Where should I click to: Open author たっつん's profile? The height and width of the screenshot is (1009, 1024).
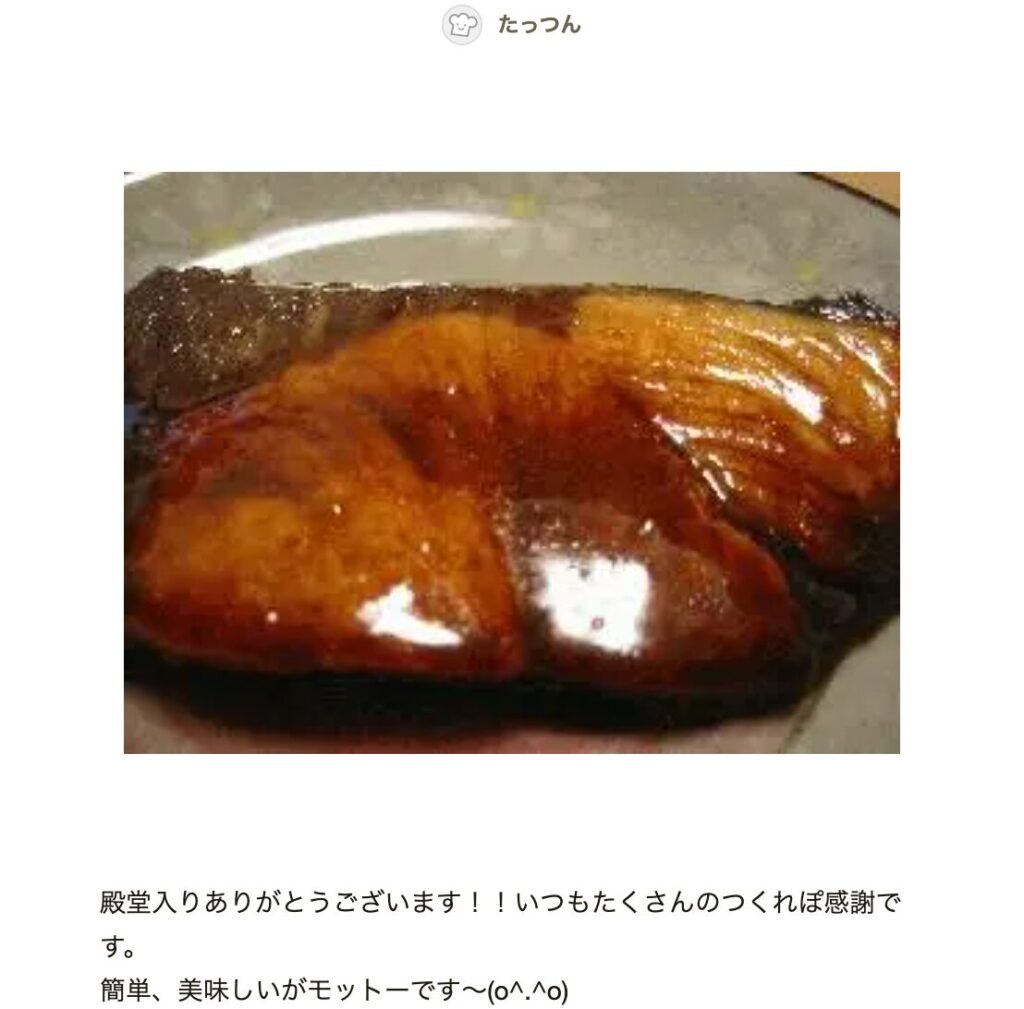click(x=537, y=25)
